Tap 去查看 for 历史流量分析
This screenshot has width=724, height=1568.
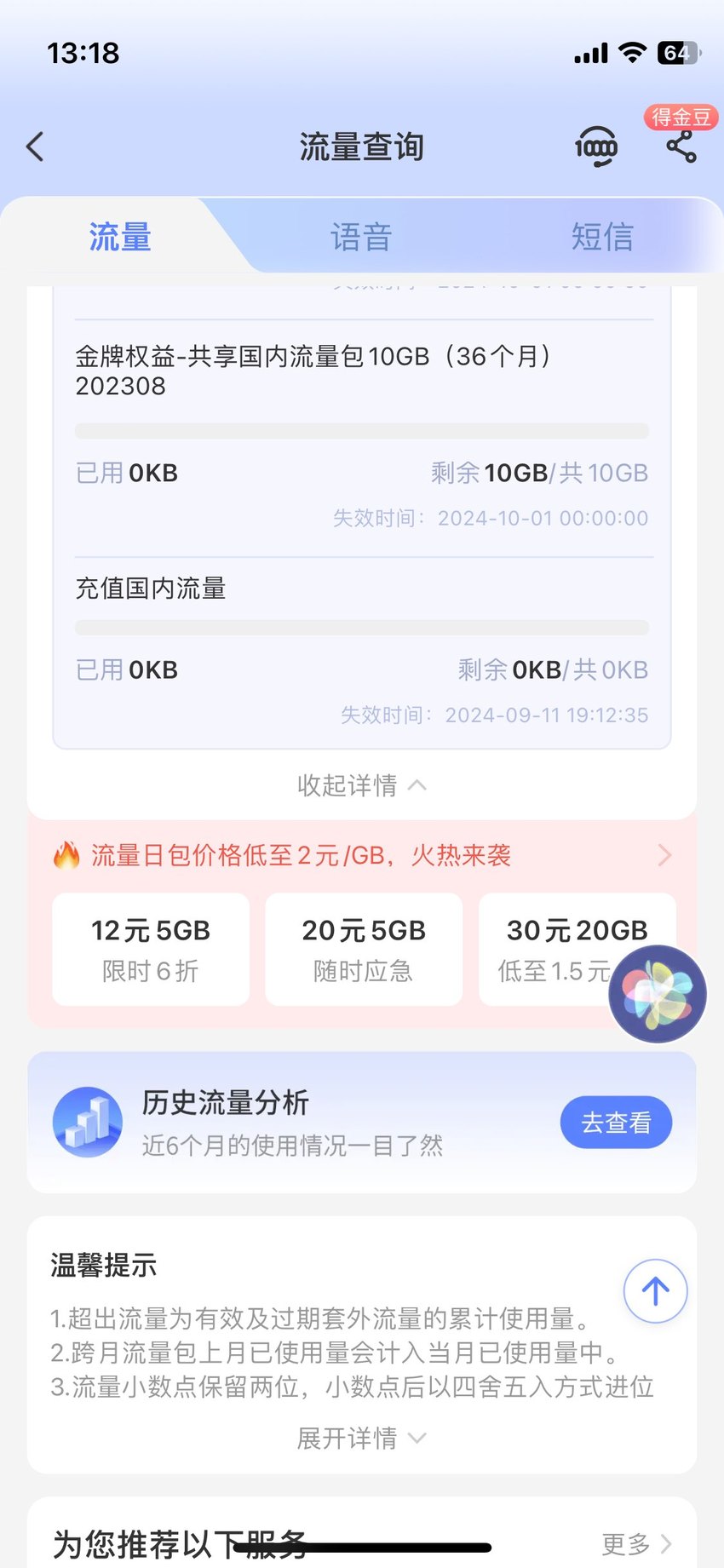tap(616, 1123)
